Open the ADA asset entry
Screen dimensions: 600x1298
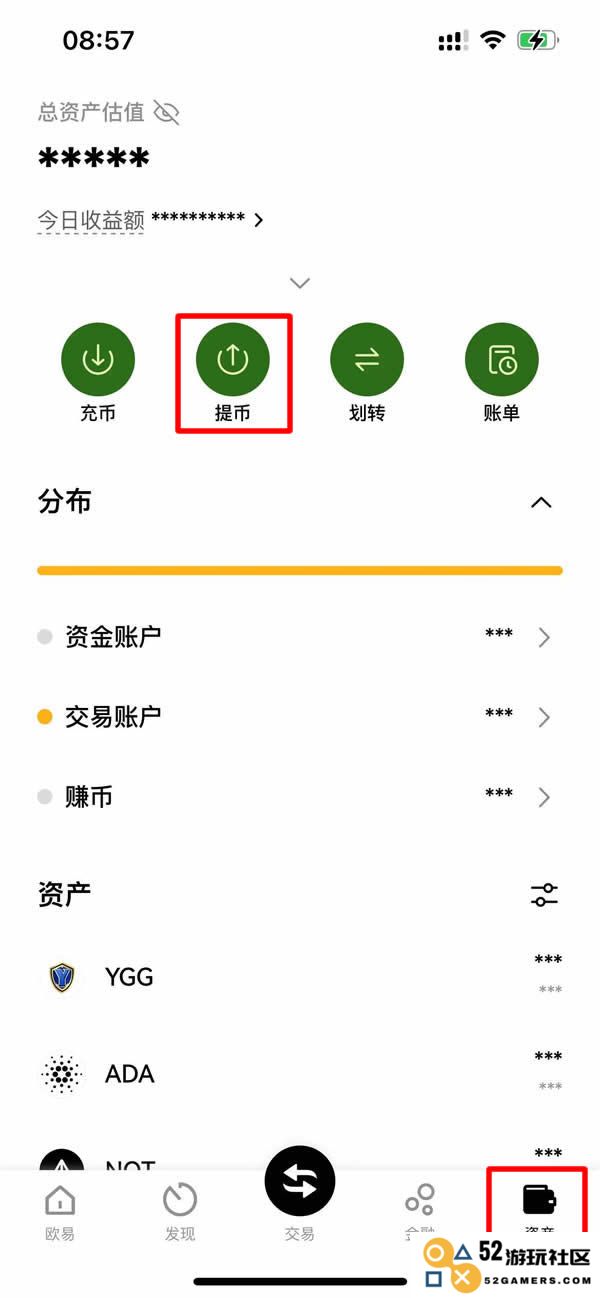[x=300, y=1074]
